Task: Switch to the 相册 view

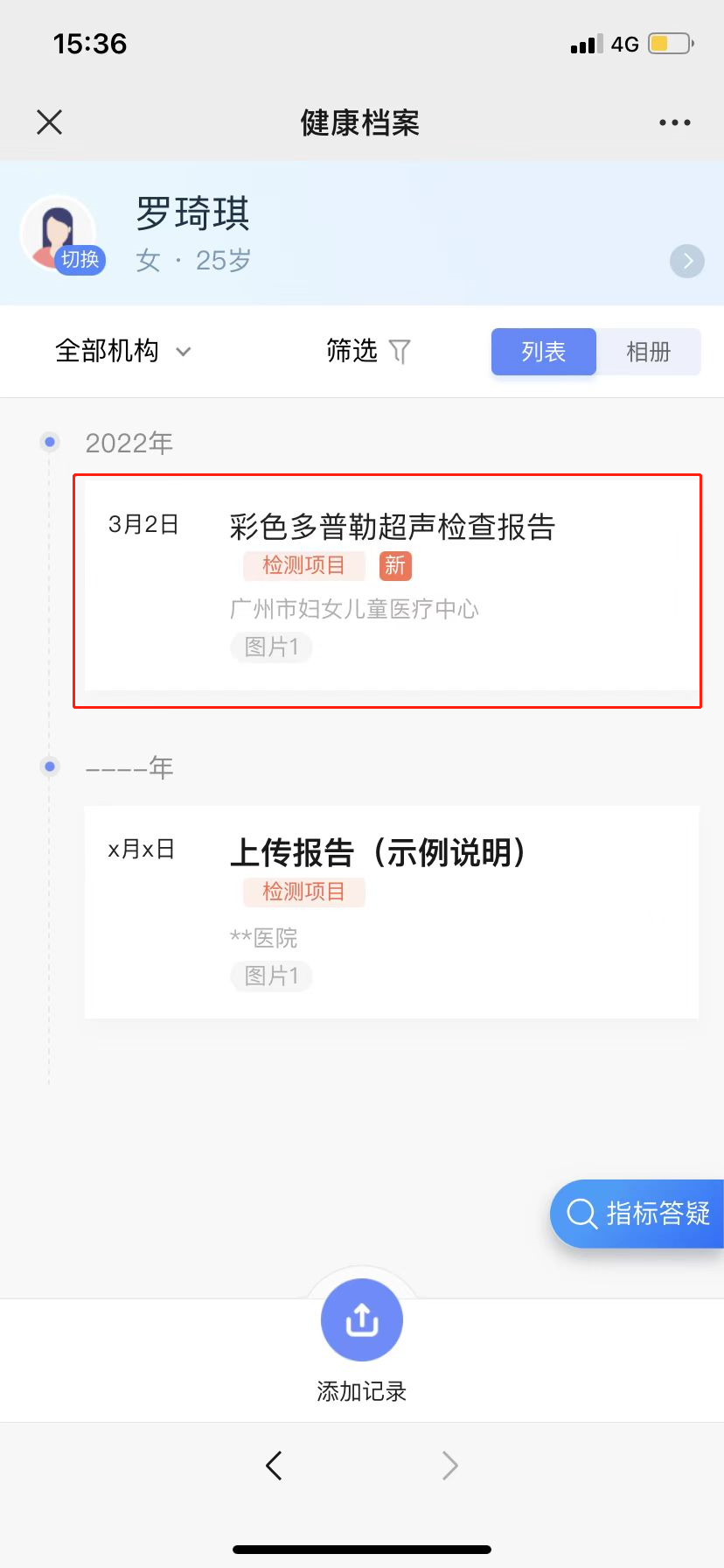Action: tap(648, 352)
